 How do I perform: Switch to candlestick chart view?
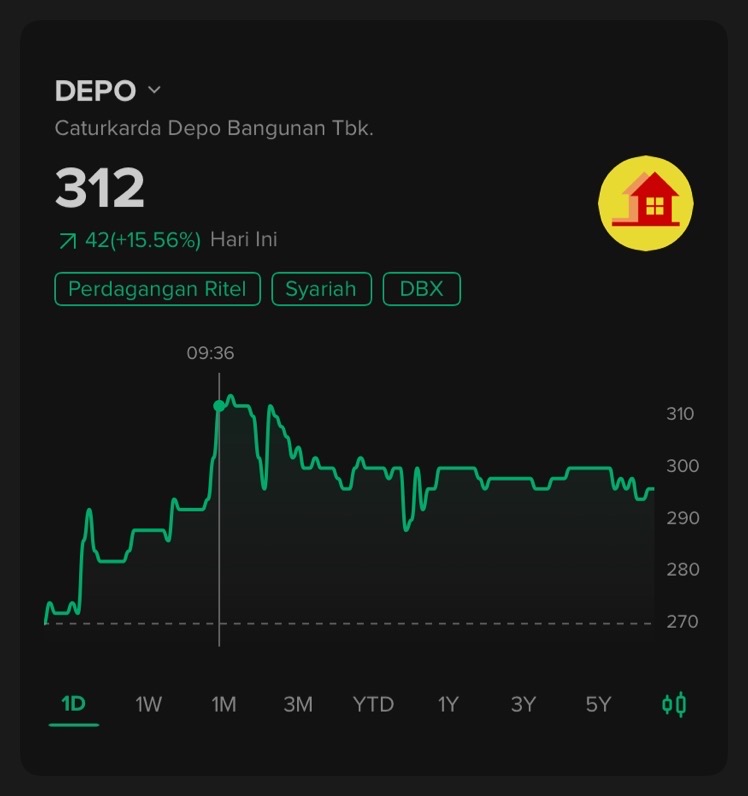(674, 704)
